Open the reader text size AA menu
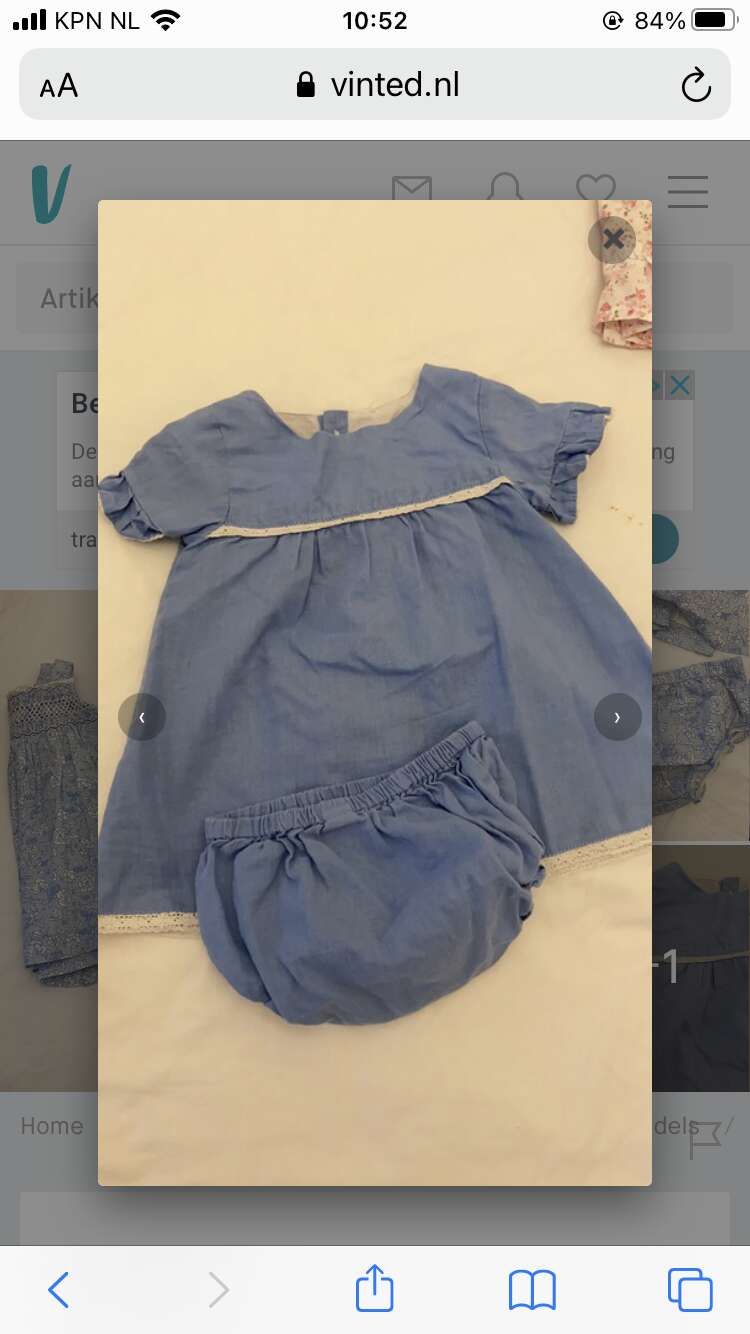750x1334 pixels. click(59, 86)
